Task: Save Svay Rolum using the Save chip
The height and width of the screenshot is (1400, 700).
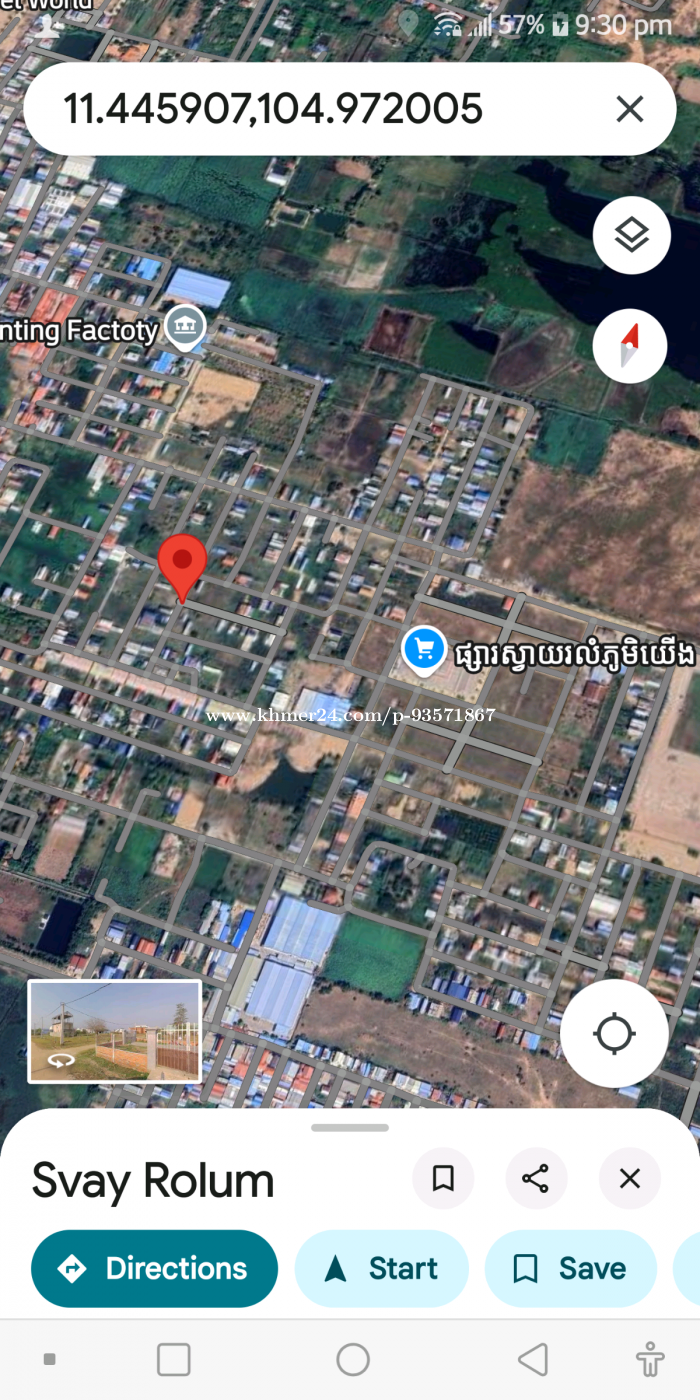Action: click(x=571, y=1268)
